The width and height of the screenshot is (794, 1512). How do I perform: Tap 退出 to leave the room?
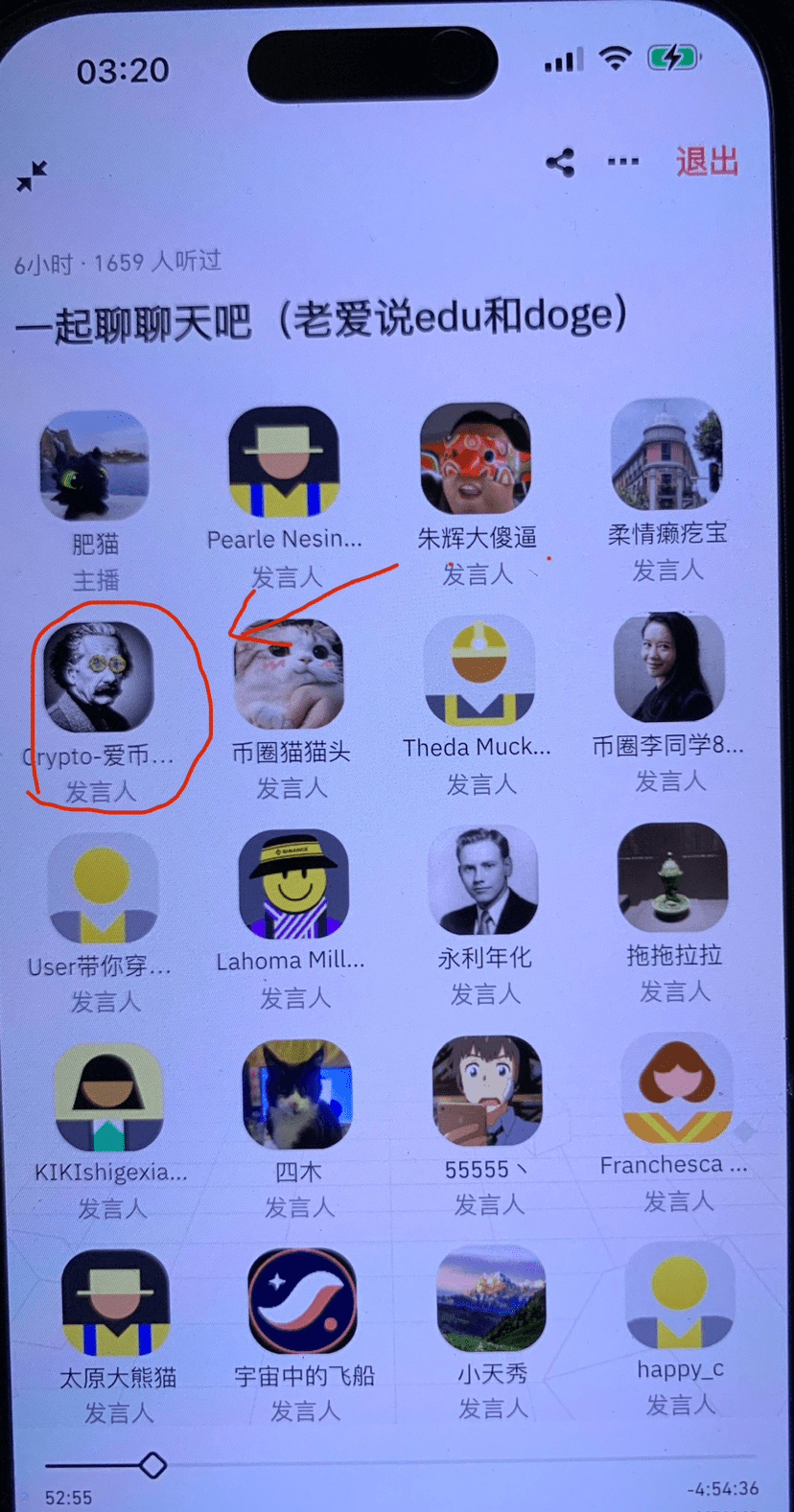click(x=707, y=161)
